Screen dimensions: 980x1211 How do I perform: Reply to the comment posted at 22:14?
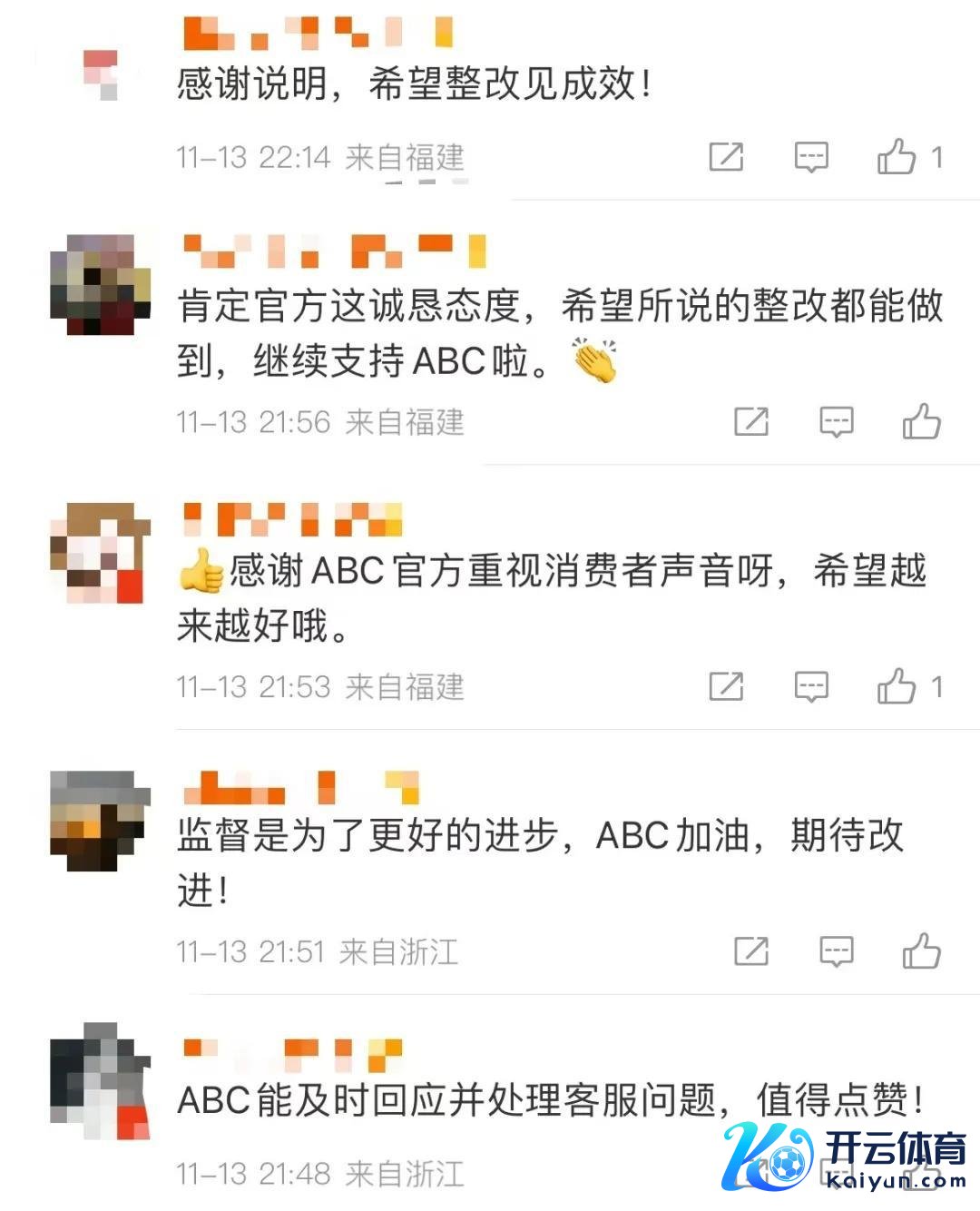tap(811, 157)
